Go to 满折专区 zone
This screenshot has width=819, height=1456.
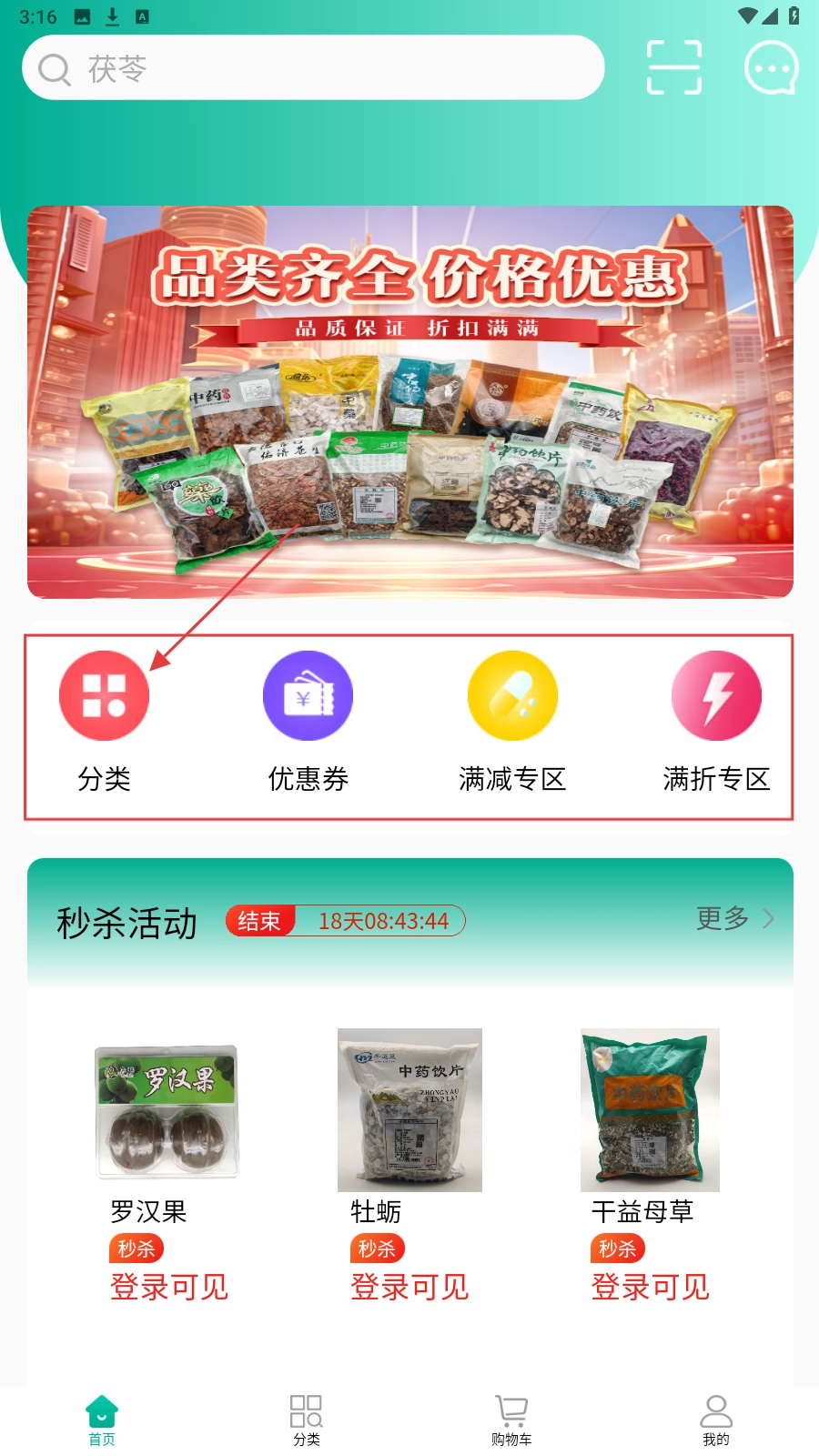tap(716, 721)
